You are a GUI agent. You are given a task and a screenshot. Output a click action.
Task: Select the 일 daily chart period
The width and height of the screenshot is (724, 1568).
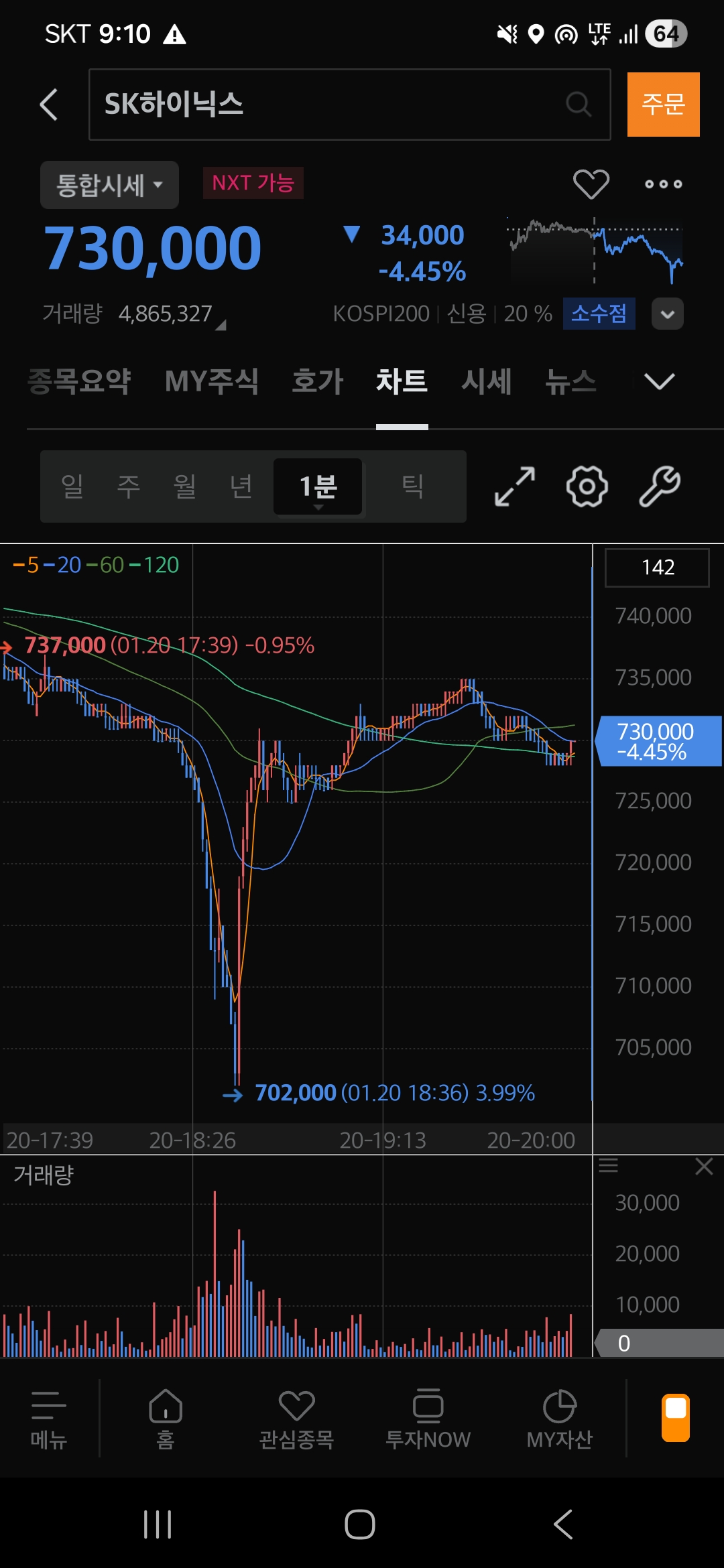[x=72, y=486]
